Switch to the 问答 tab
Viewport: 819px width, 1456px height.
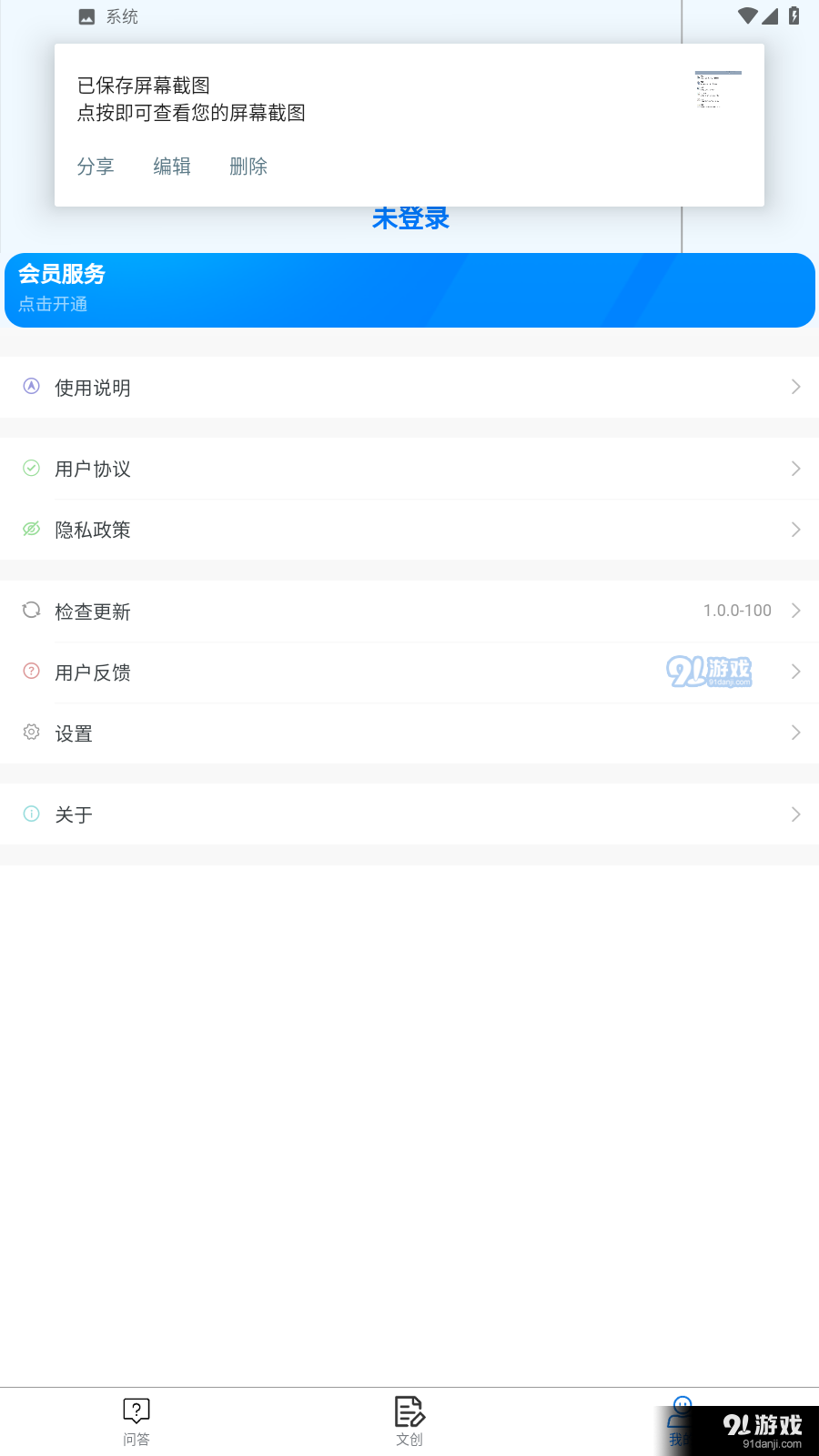pyautogui.click(x=136, y=1420)
